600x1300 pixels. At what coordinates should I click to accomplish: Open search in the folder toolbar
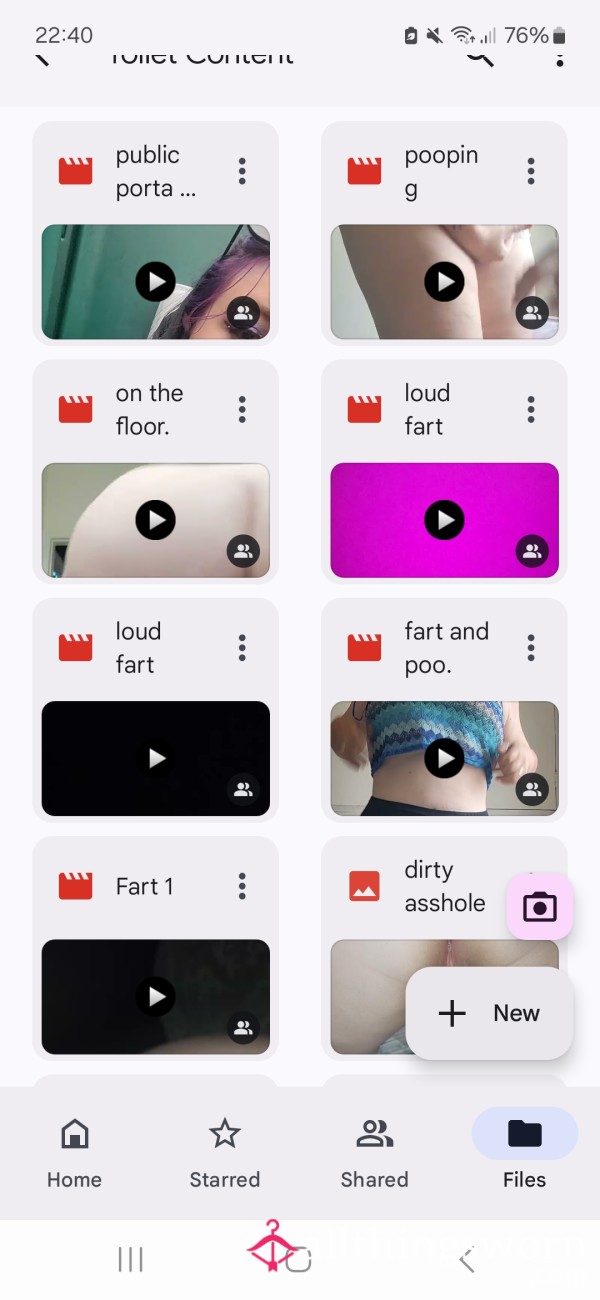pyautogui.click(x=480, y=55)
